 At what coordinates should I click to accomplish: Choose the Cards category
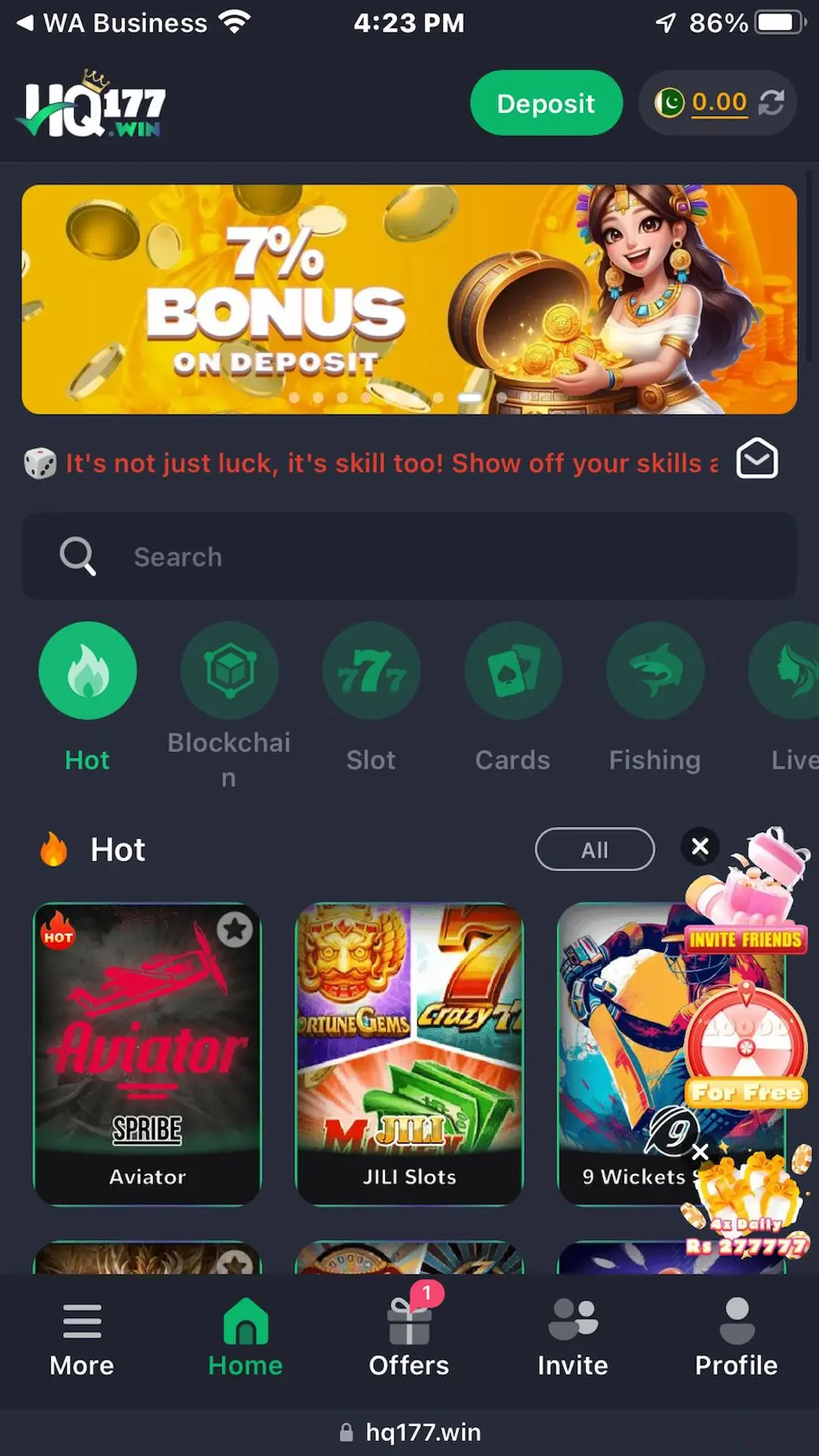click(513, 671)
